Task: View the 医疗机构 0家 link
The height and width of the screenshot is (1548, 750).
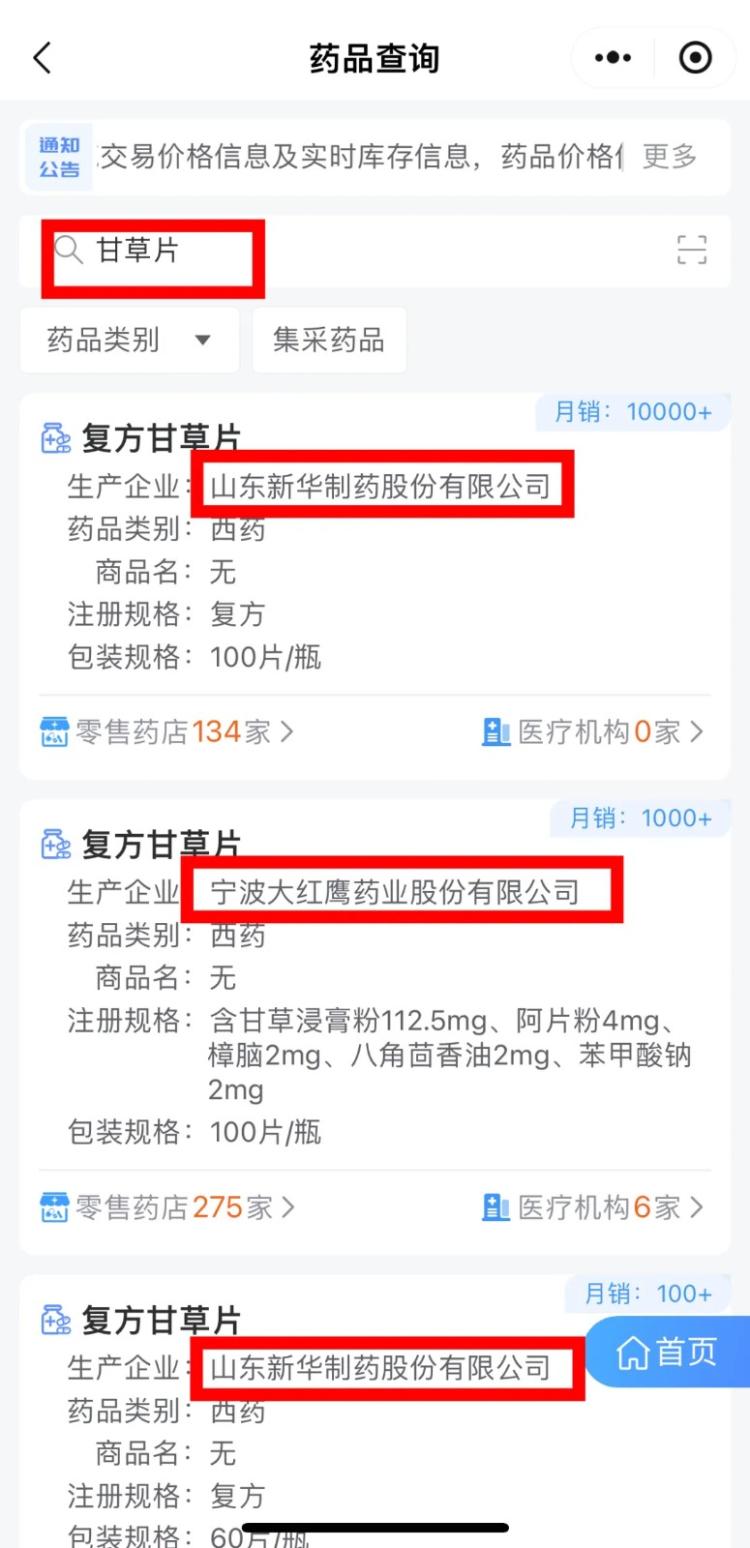Action: [593, 732]
